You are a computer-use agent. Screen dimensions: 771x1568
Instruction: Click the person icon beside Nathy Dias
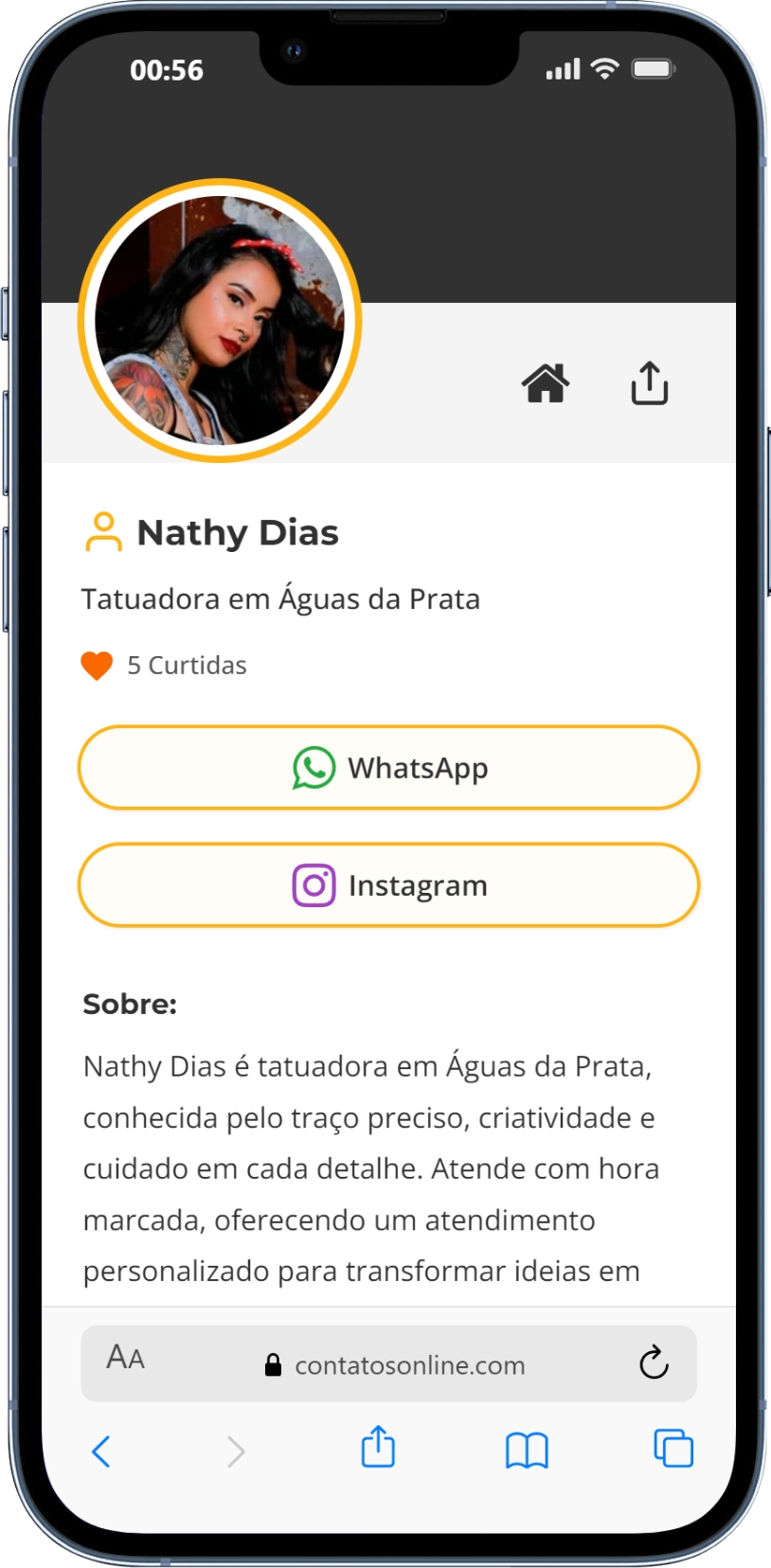point(104,532)
